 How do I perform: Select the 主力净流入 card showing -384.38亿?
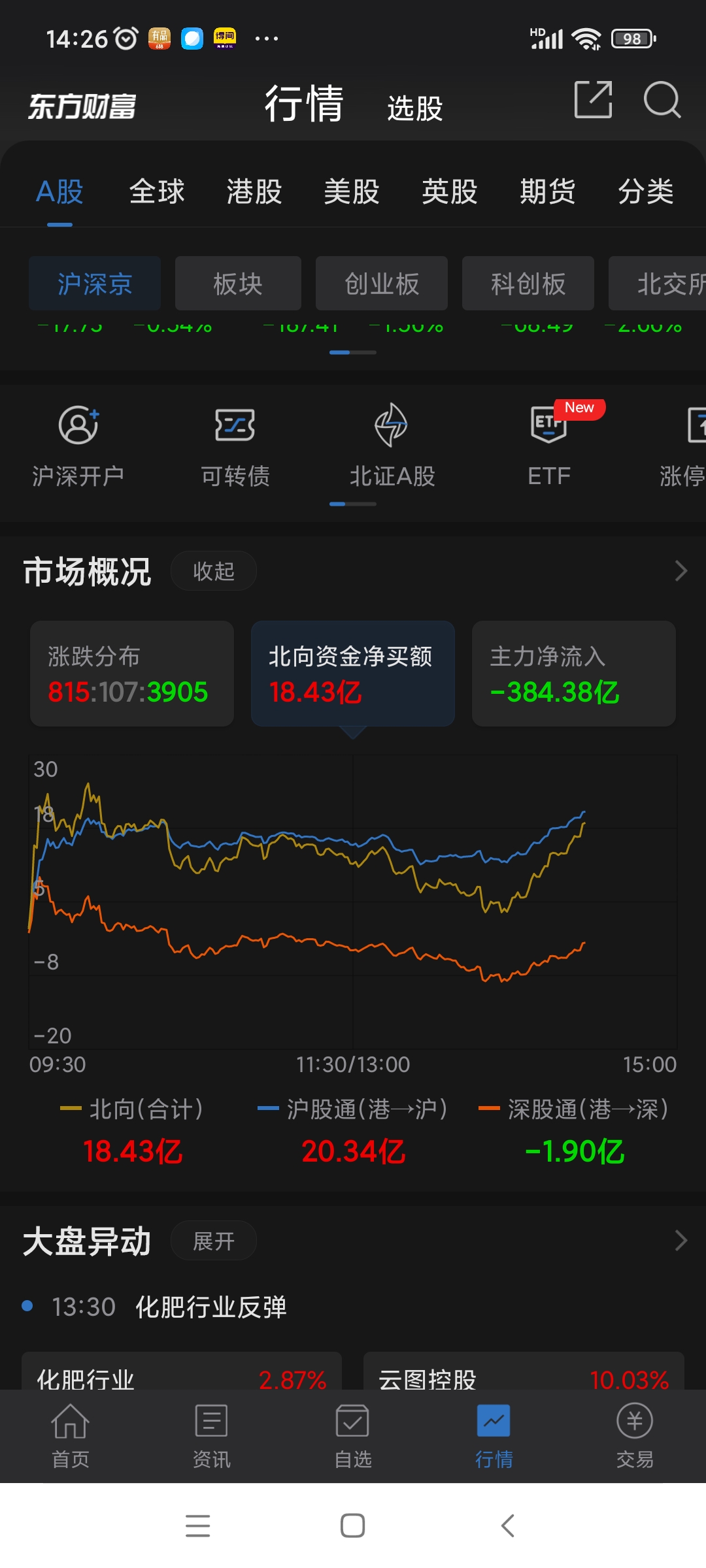(x=573, y=673)
